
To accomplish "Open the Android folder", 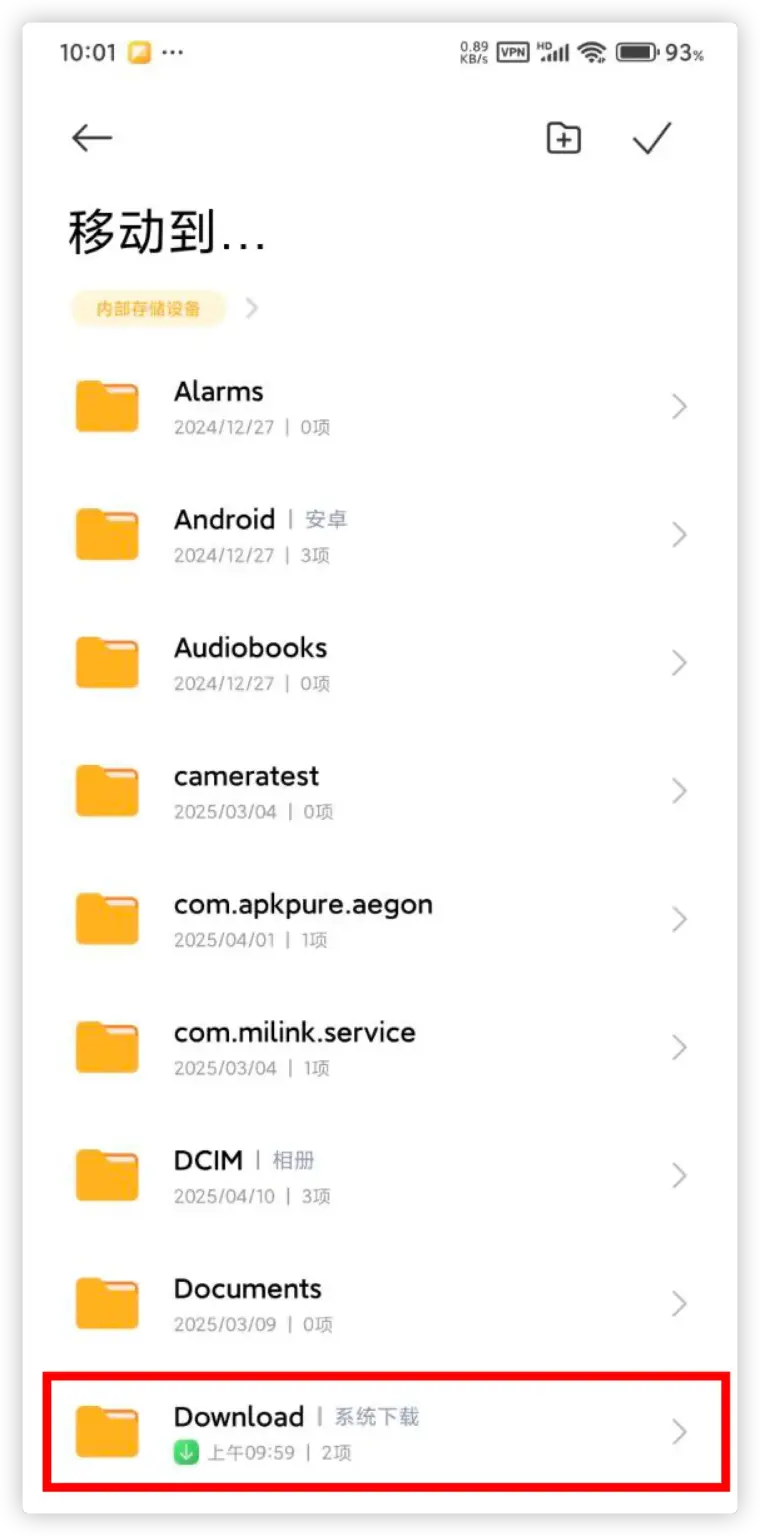I will pos(380,535).
